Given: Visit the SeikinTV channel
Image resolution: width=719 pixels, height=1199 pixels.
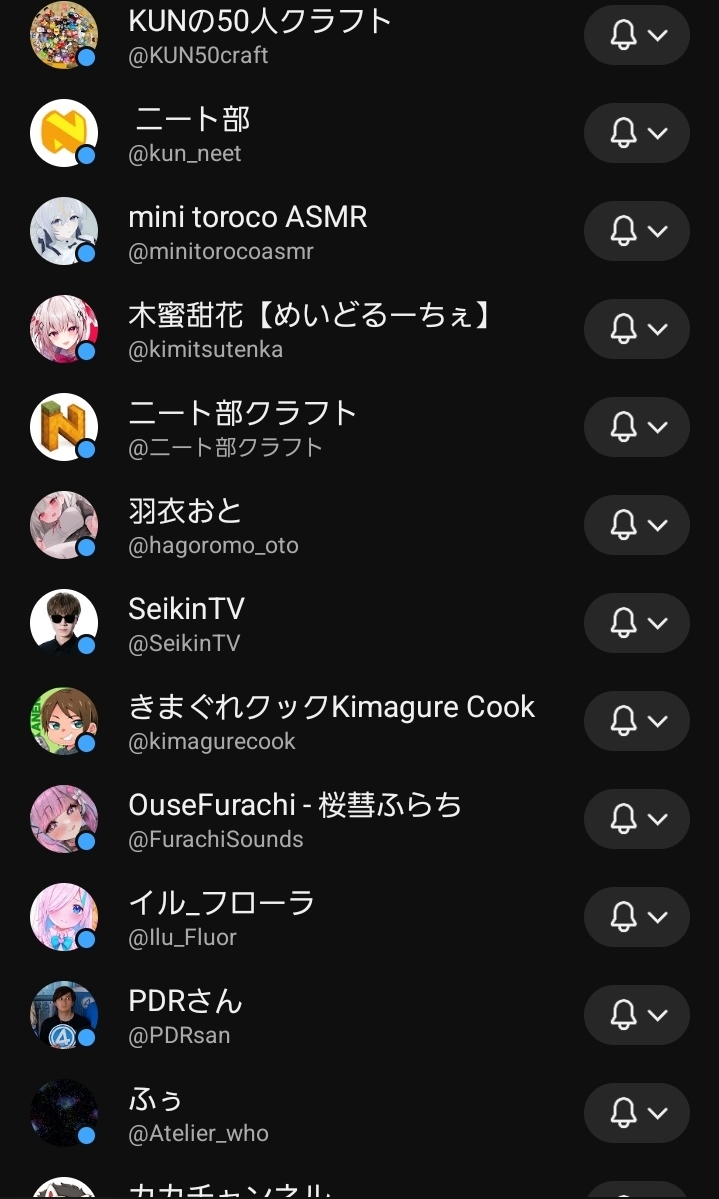Looking at the screenshot, I should (187, 623).
